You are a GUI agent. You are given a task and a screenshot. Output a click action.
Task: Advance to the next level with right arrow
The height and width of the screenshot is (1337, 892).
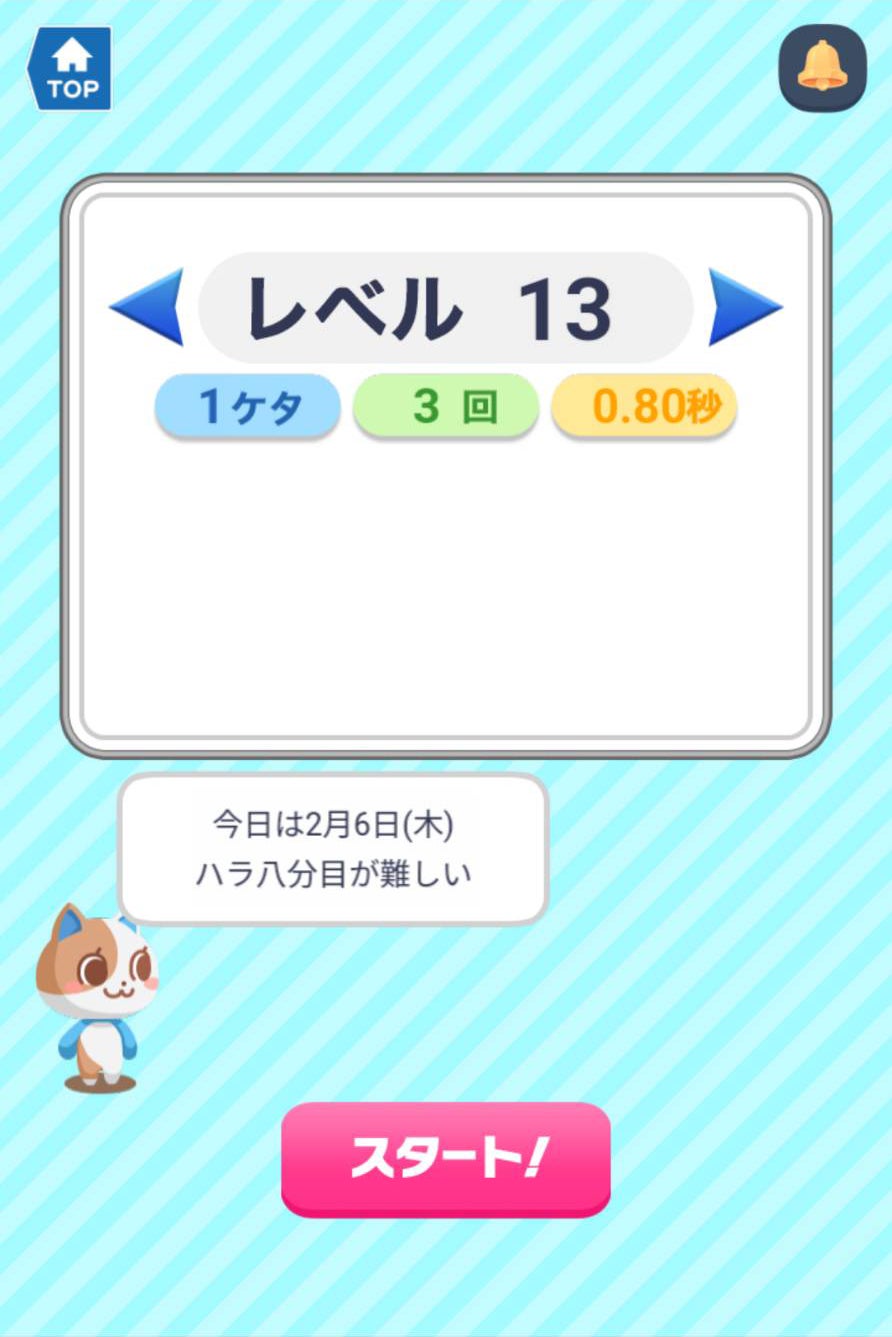(743, 307)
